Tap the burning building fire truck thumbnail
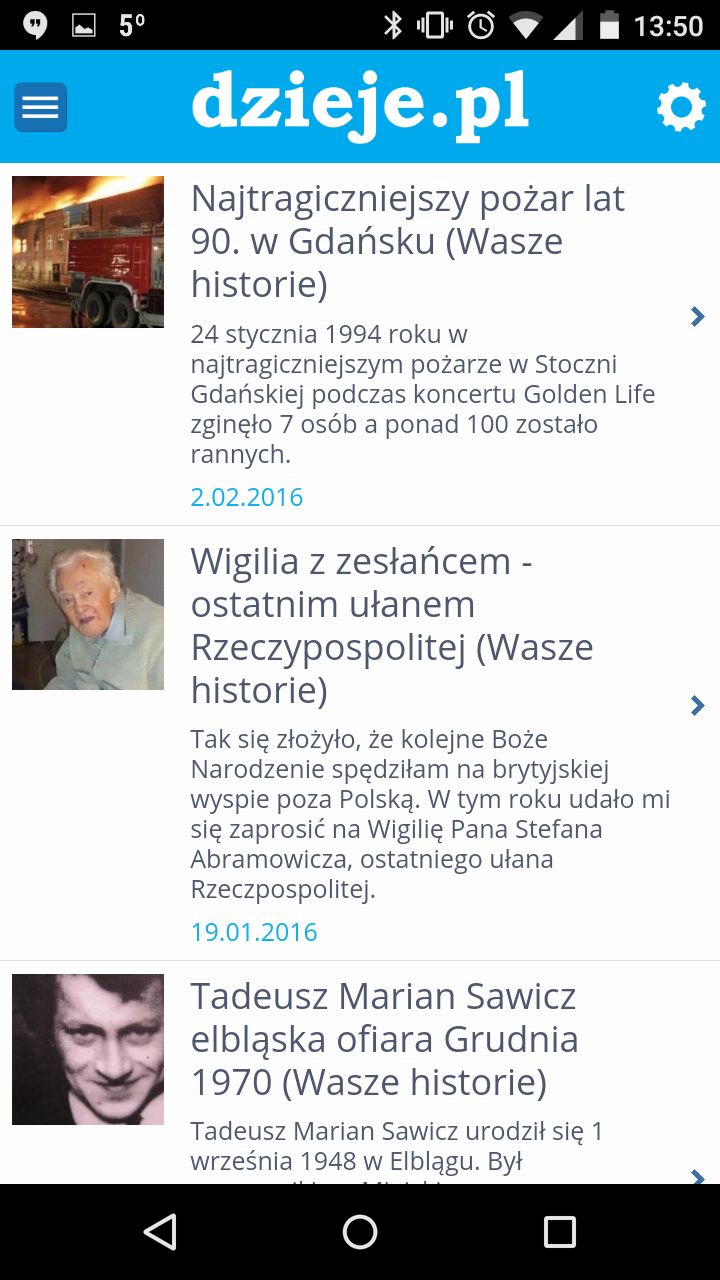 pyautogui.click(x=88, y=252)
